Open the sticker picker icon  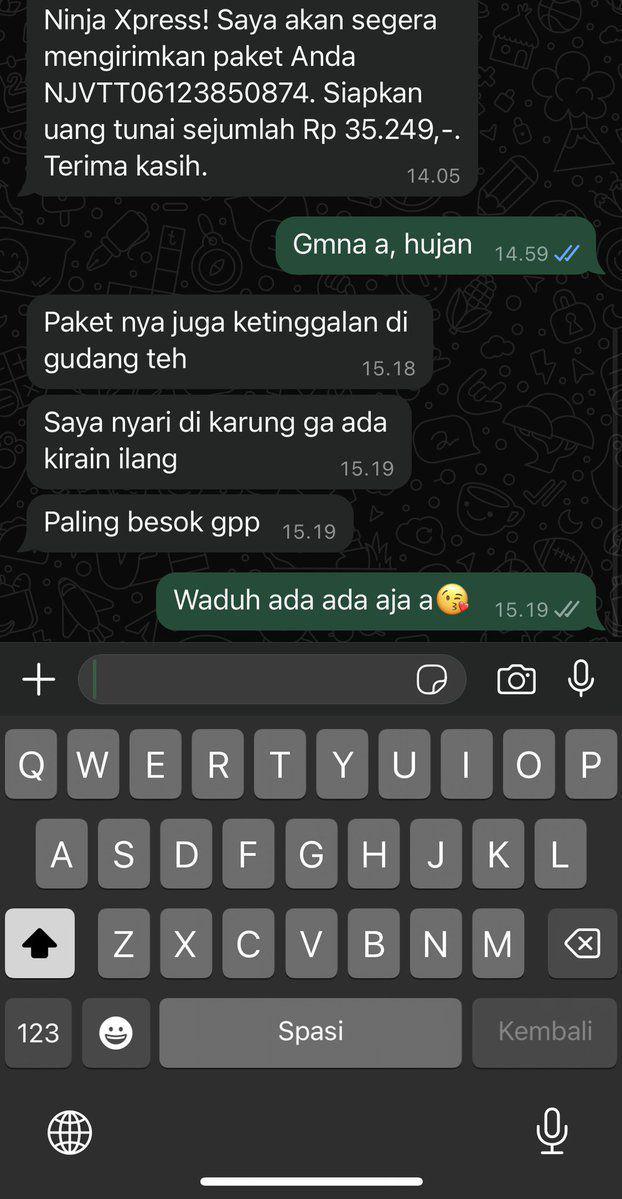point(431,681)
